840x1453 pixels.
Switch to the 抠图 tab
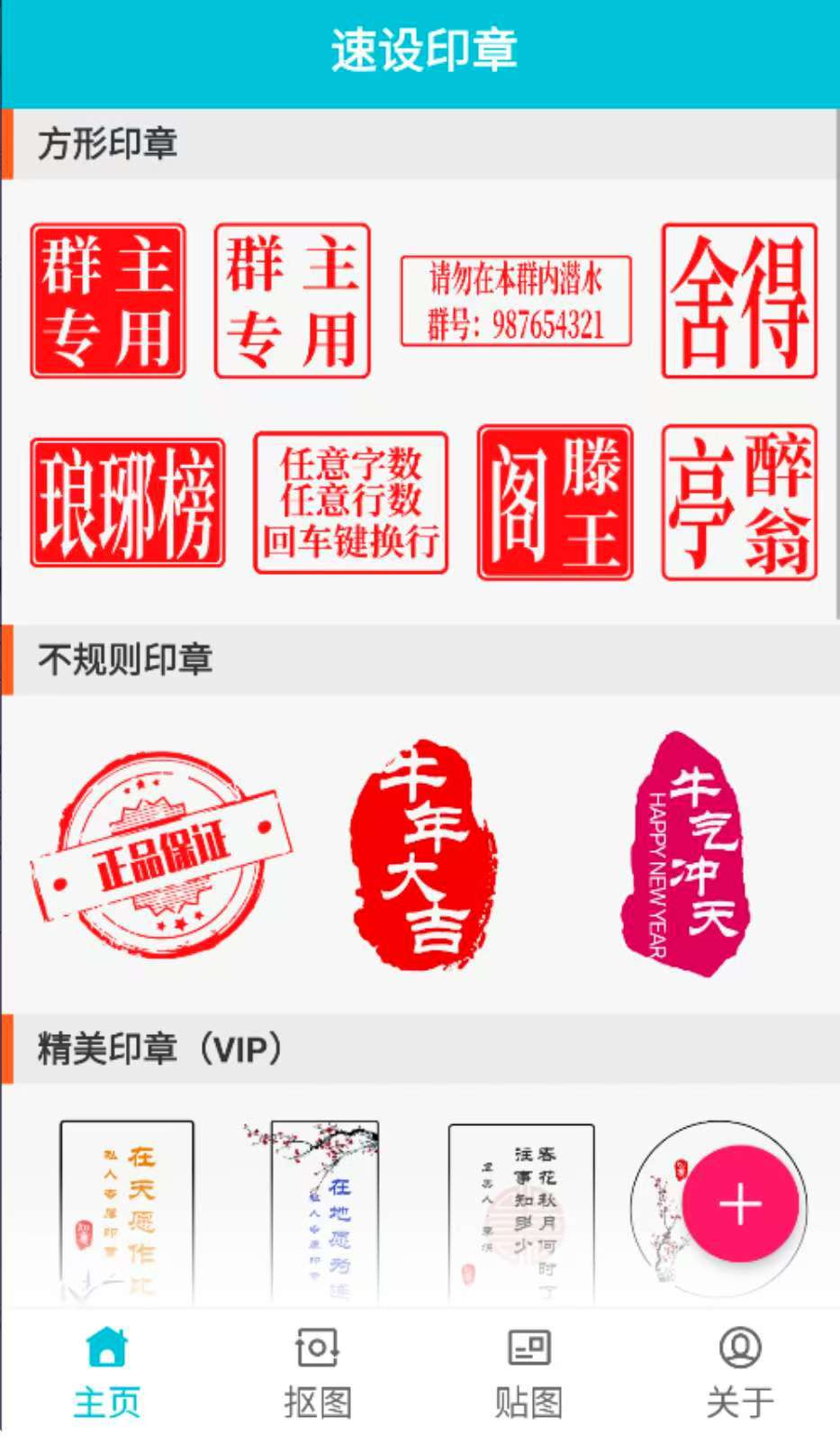(317, 1372)
